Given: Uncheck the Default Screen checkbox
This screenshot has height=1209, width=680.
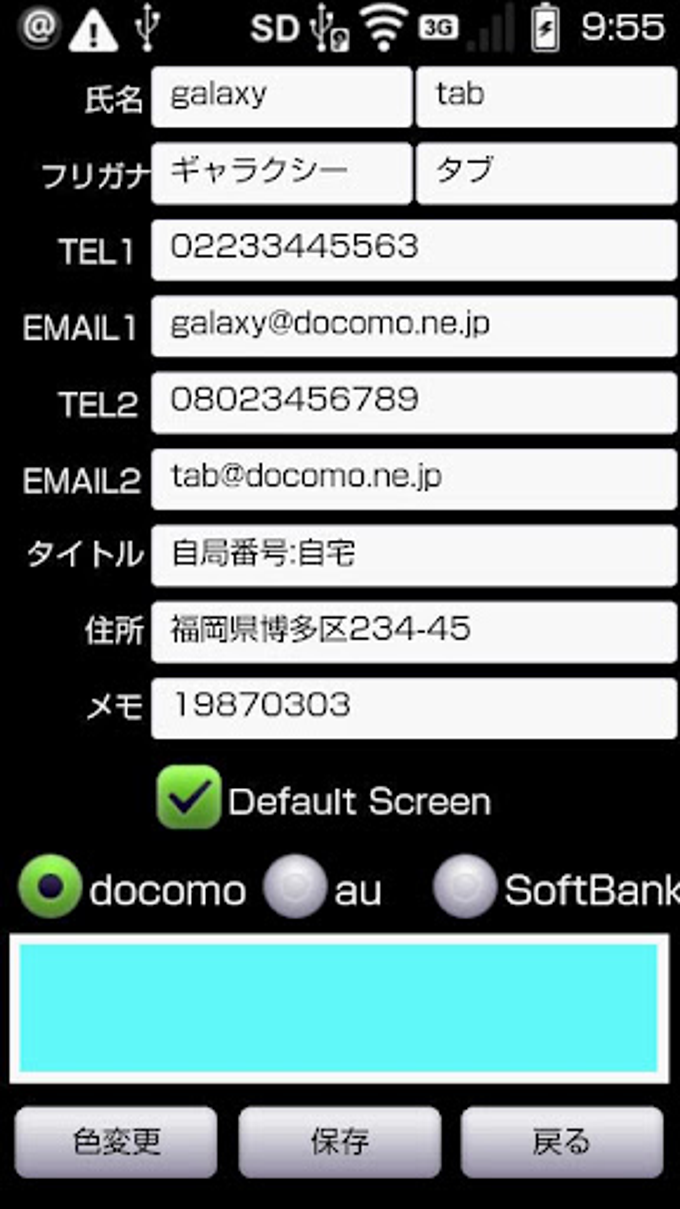Looking at the screenshot, I should coord(189,798).
